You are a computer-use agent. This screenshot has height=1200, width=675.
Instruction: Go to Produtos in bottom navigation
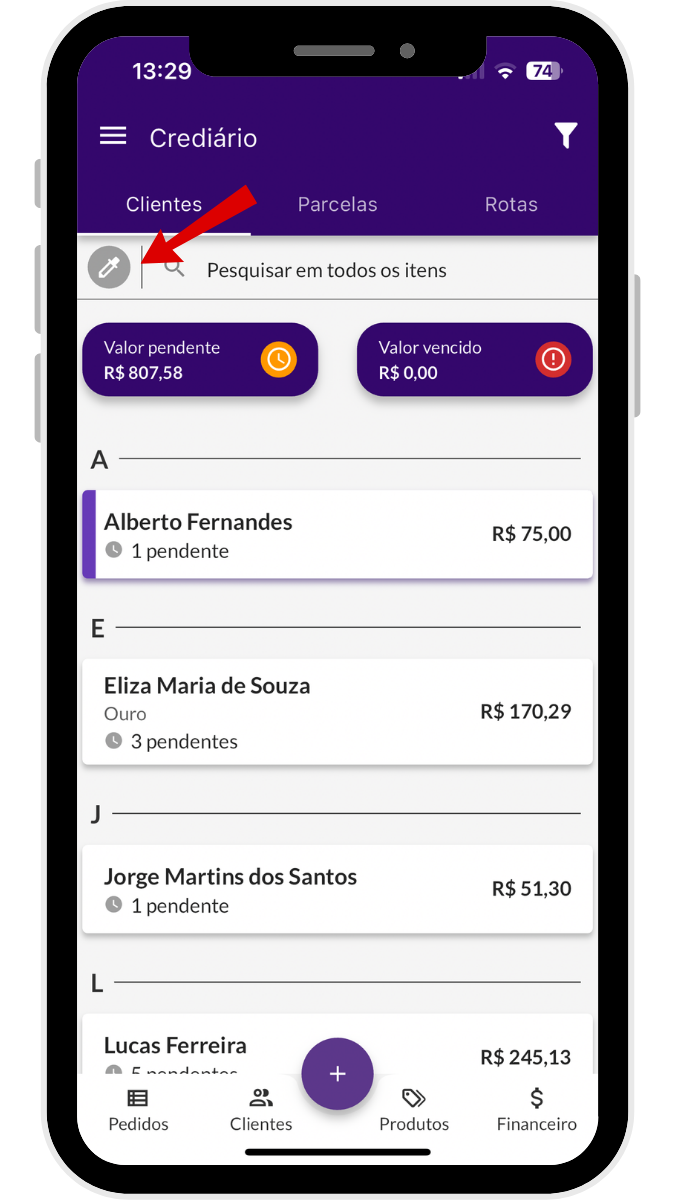coord(414,1110)
